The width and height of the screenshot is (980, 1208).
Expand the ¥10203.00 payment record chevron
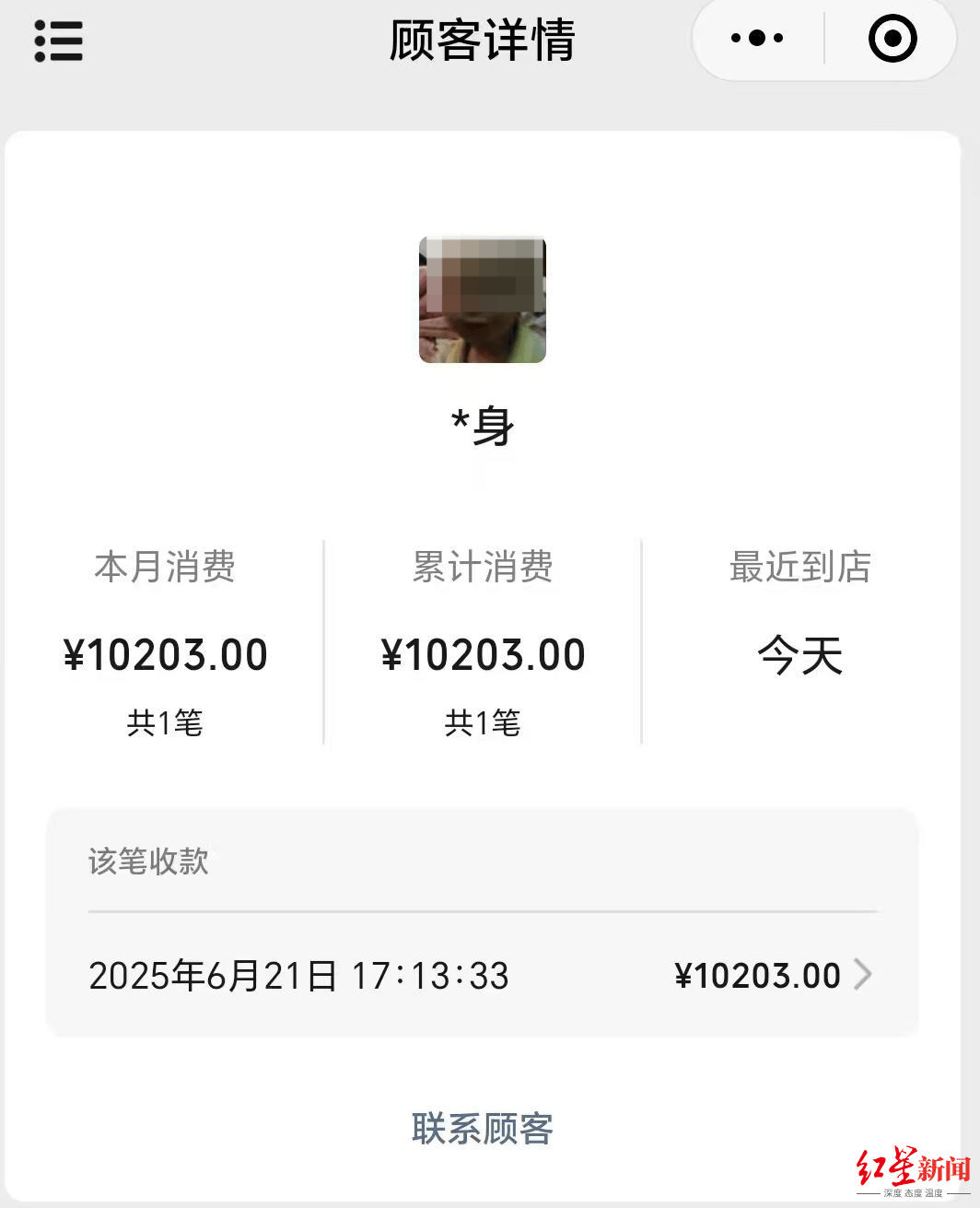click(863, 974)
